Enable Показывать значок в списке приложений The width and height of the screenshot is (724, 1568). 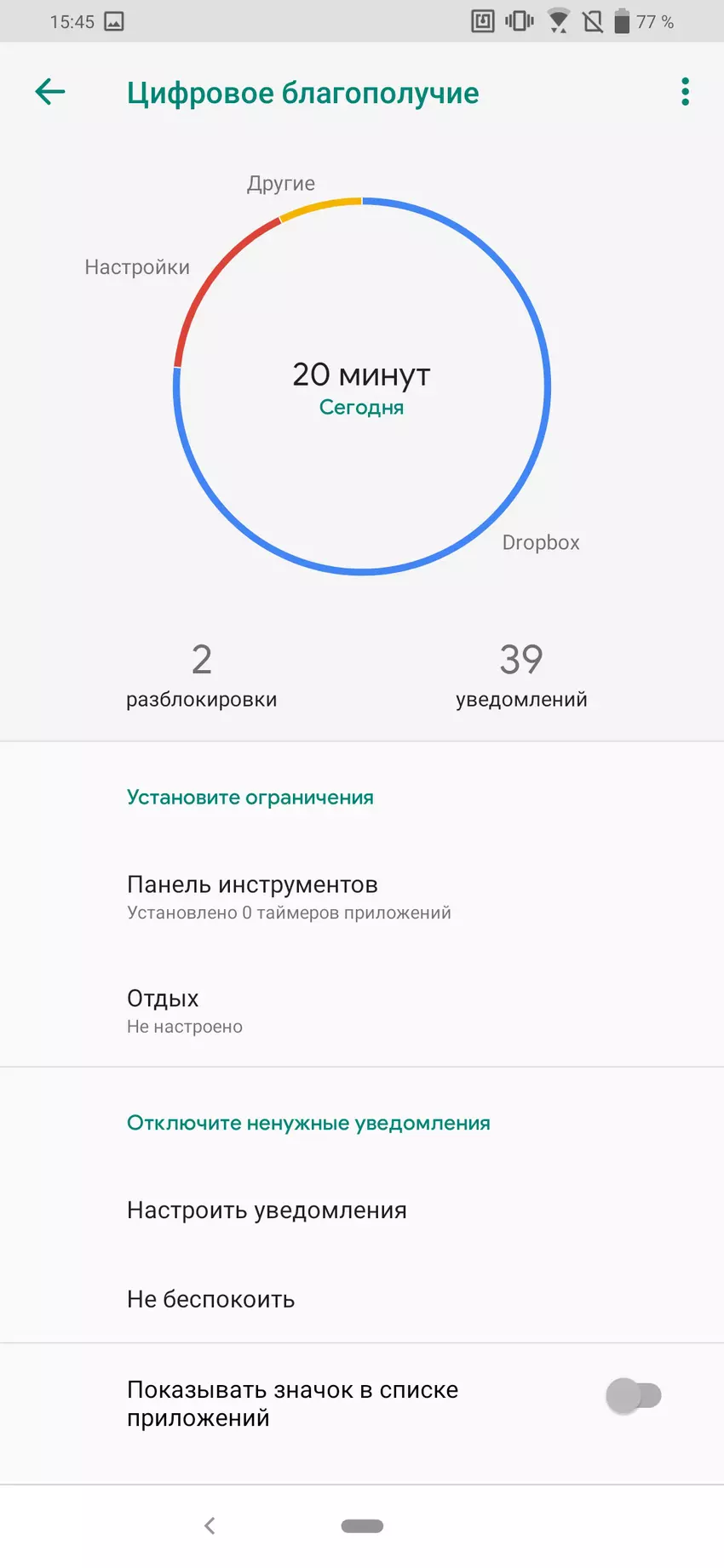633,1396
